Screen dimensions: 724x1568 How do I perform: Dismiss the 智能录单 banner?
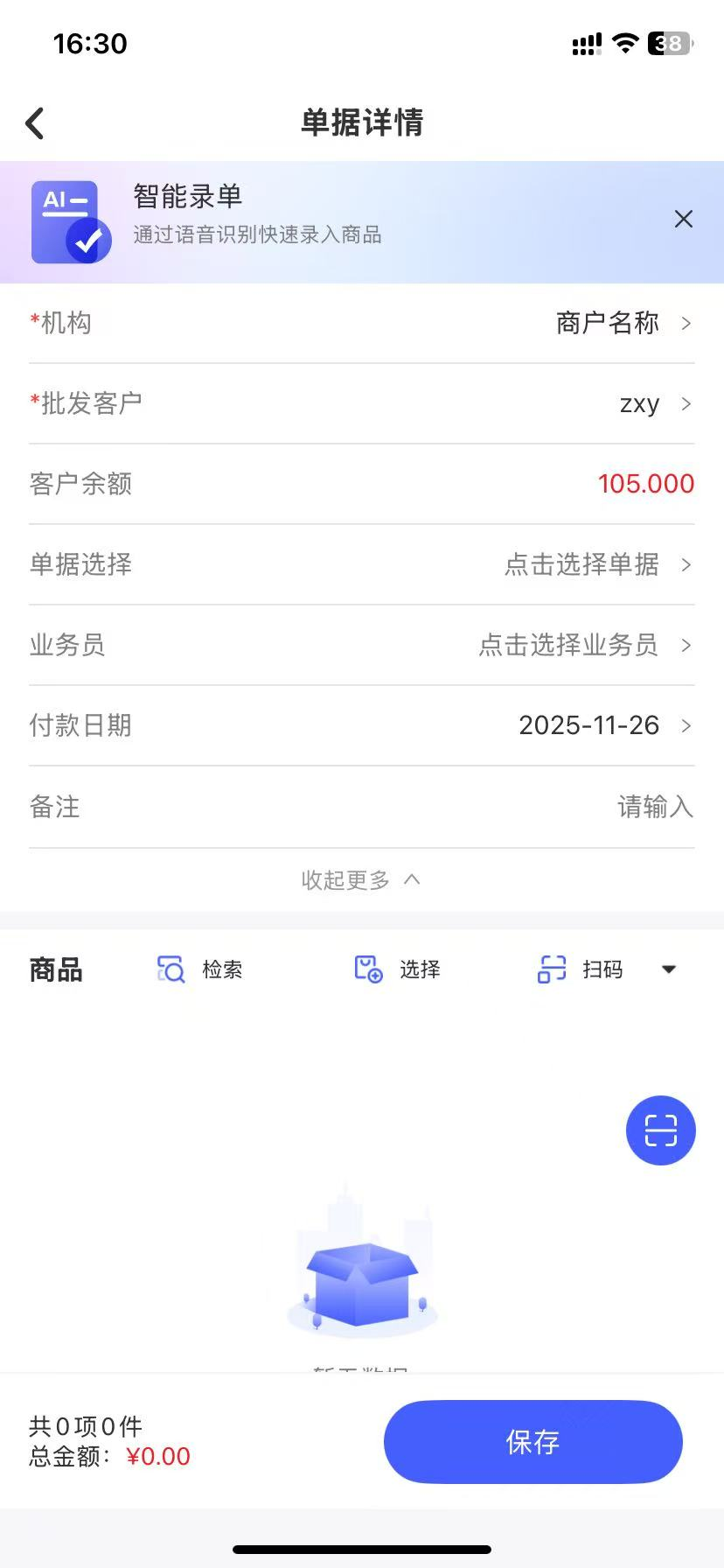click(x=684, y=219)
